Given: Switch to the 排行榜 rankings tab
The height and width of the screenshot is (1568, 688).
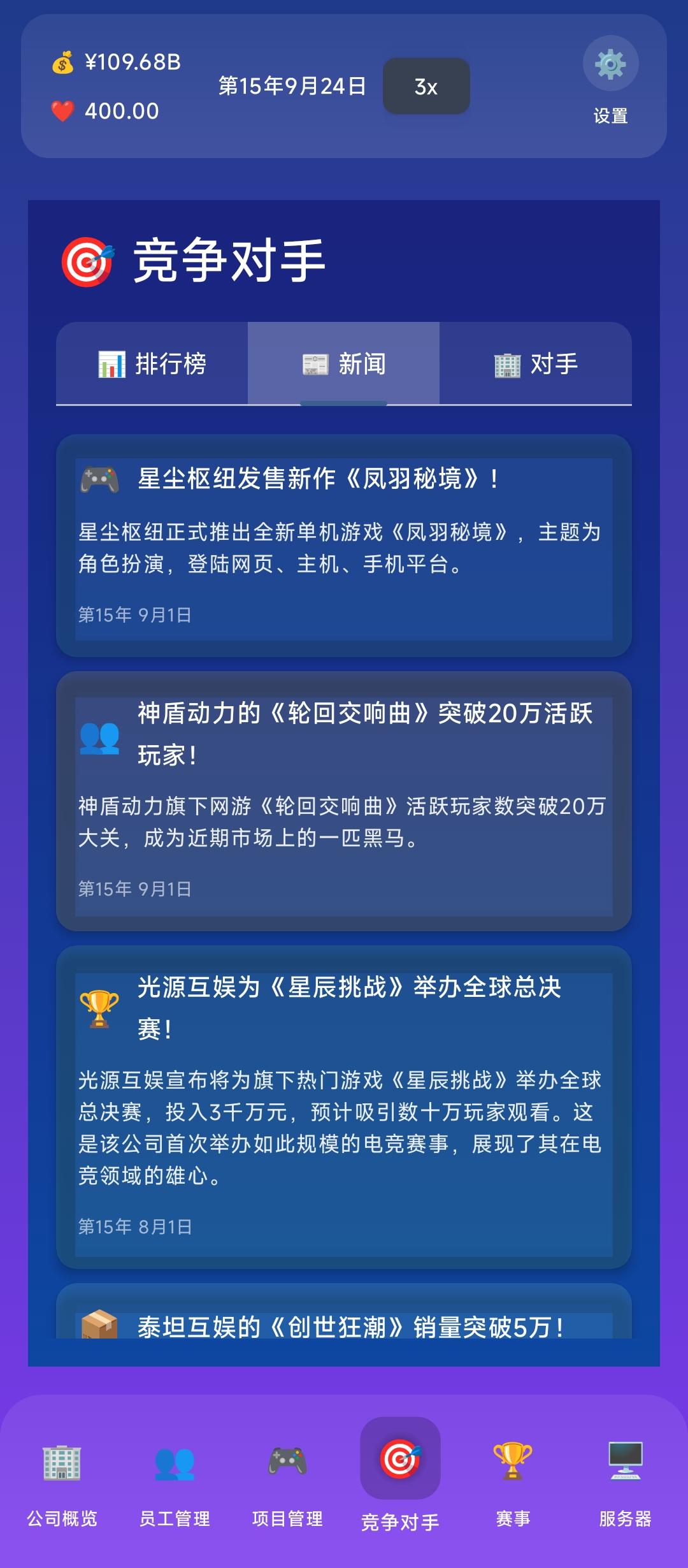Looking at the screenshot, I should click(x=152, y=363).
